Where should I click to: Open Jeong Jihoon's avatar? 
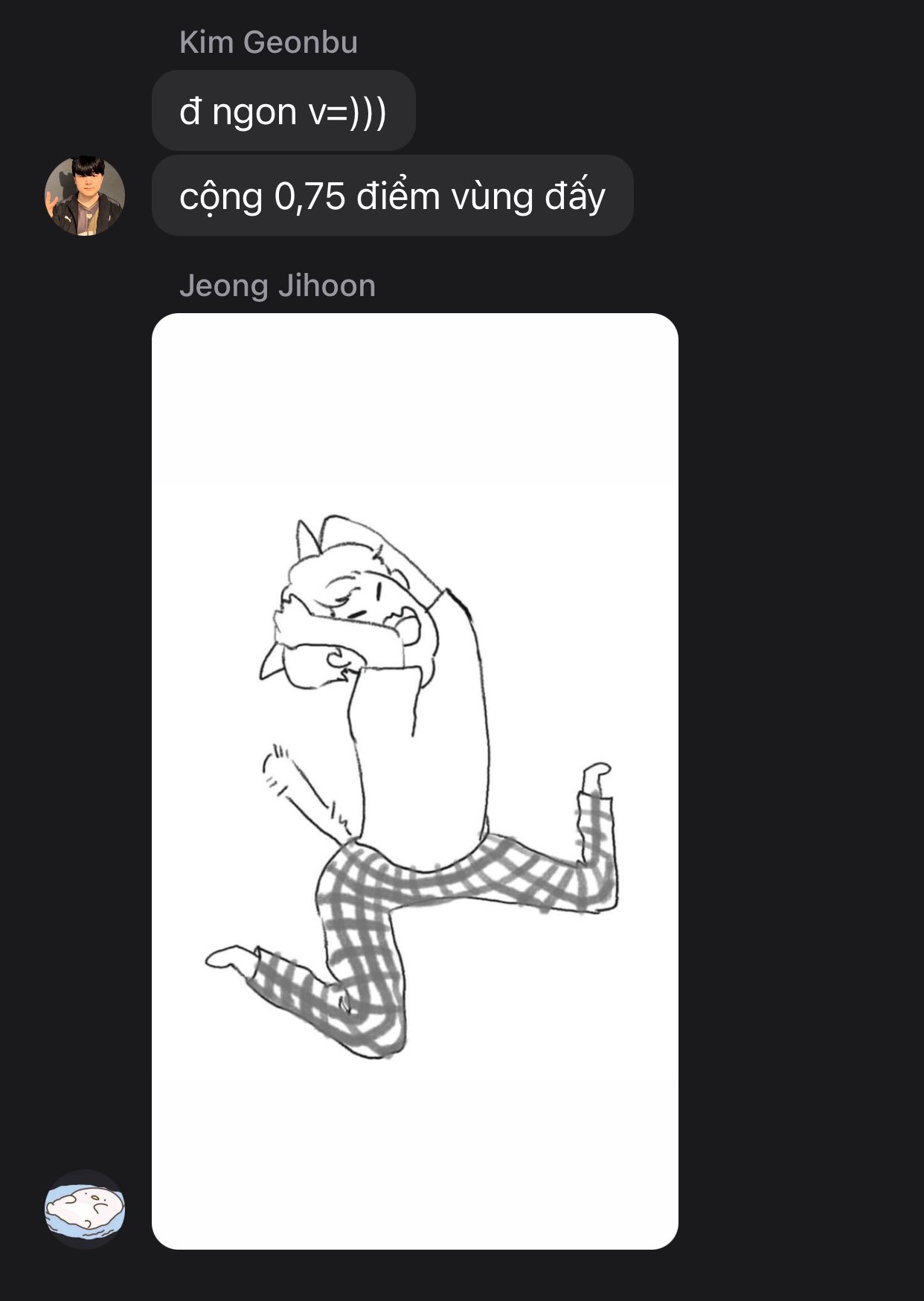(x=85, y=1209)
